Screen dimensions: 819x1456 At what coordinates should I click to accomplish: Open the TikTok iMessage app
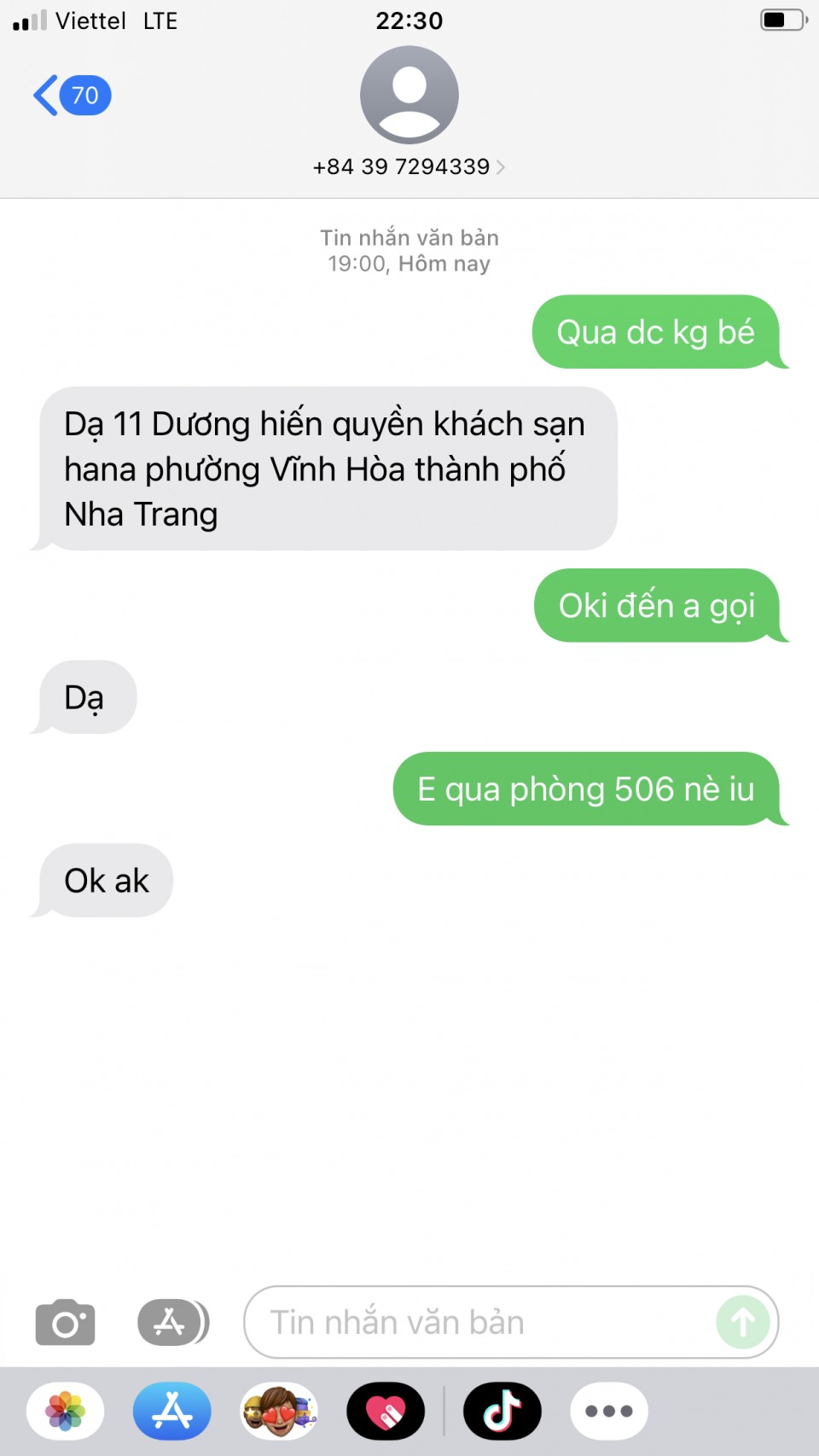(502, 1411)
